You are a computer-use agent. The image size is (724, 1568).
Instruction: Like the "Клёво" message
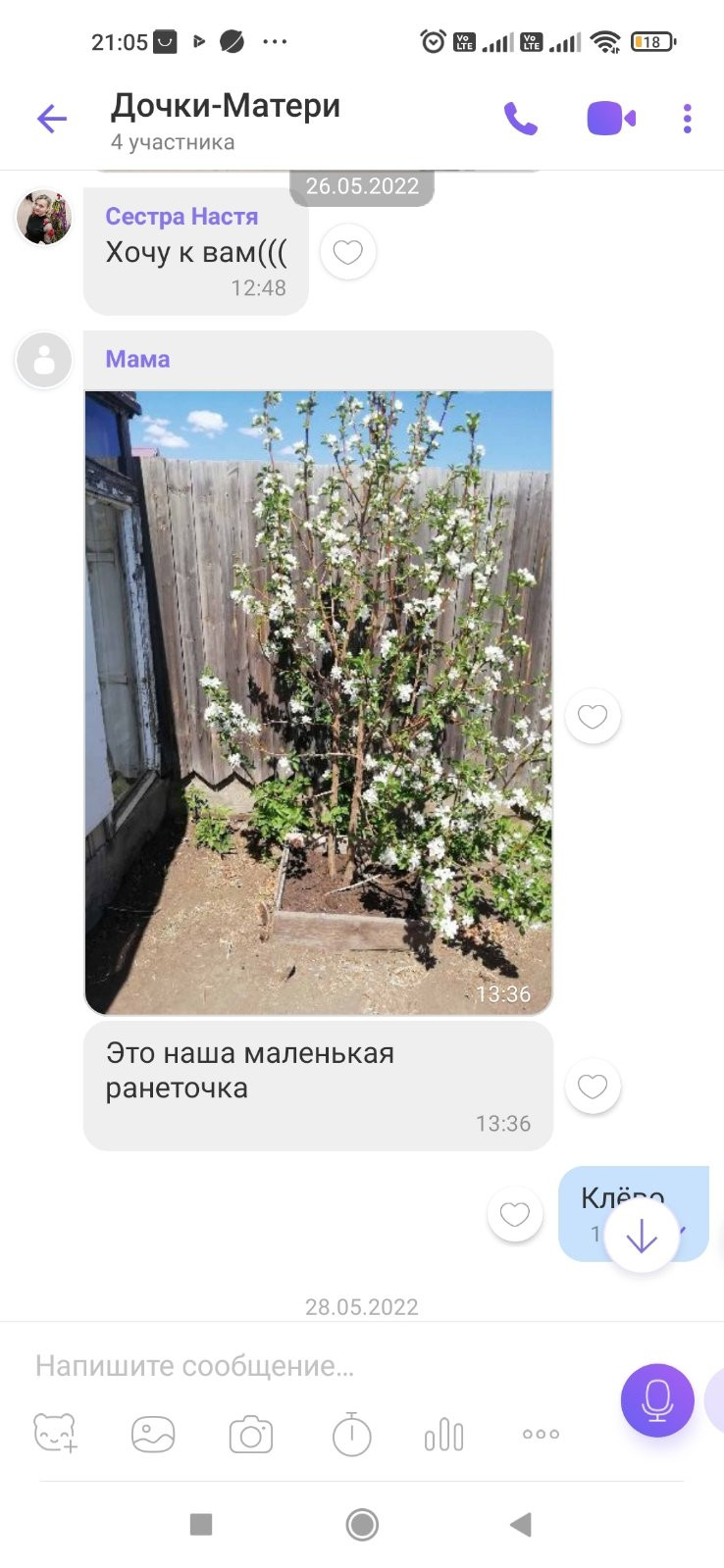pos(514,1215)
